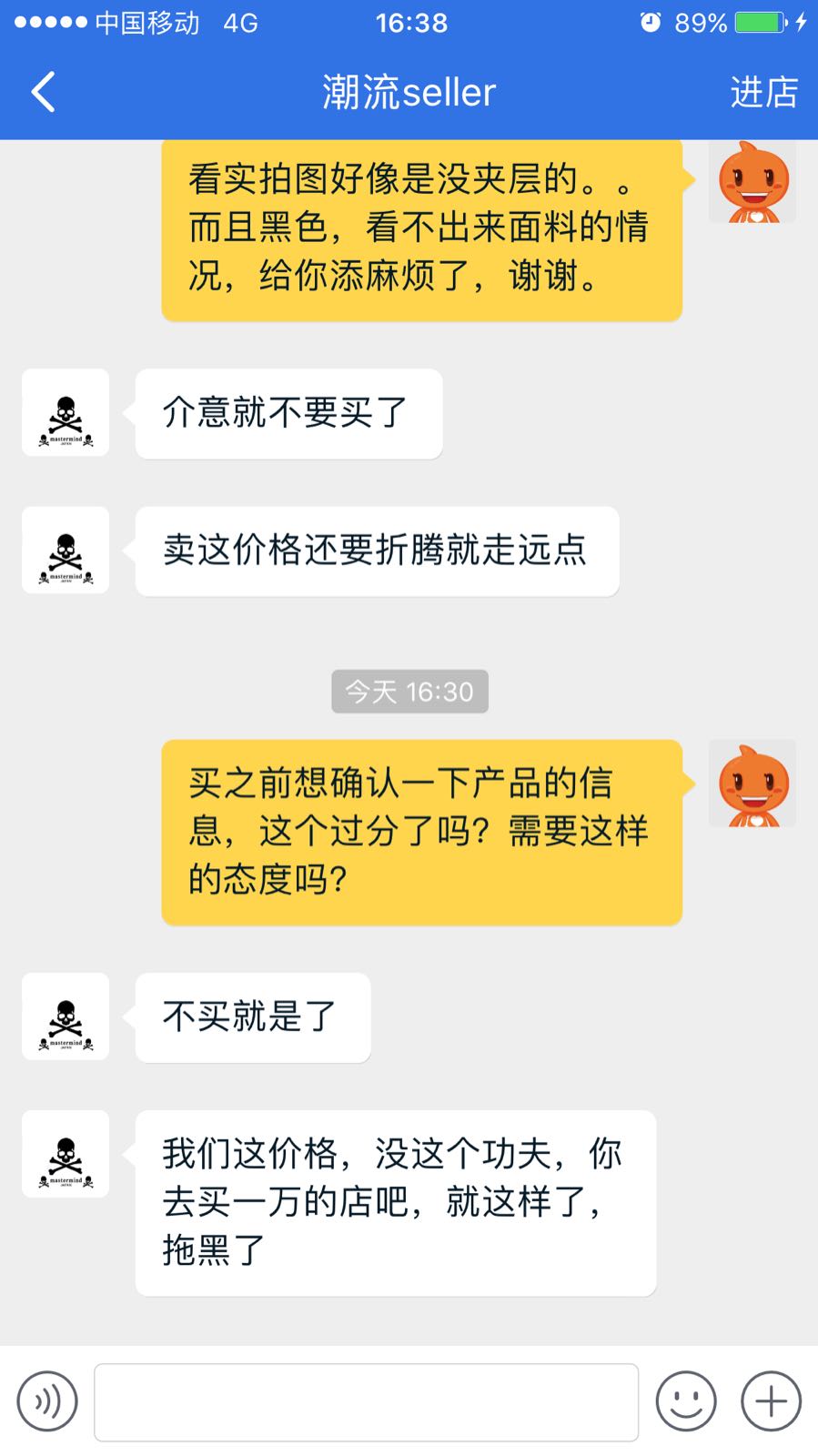
Task: Switch to voice input mode
Action: [x=47, y=1401]
